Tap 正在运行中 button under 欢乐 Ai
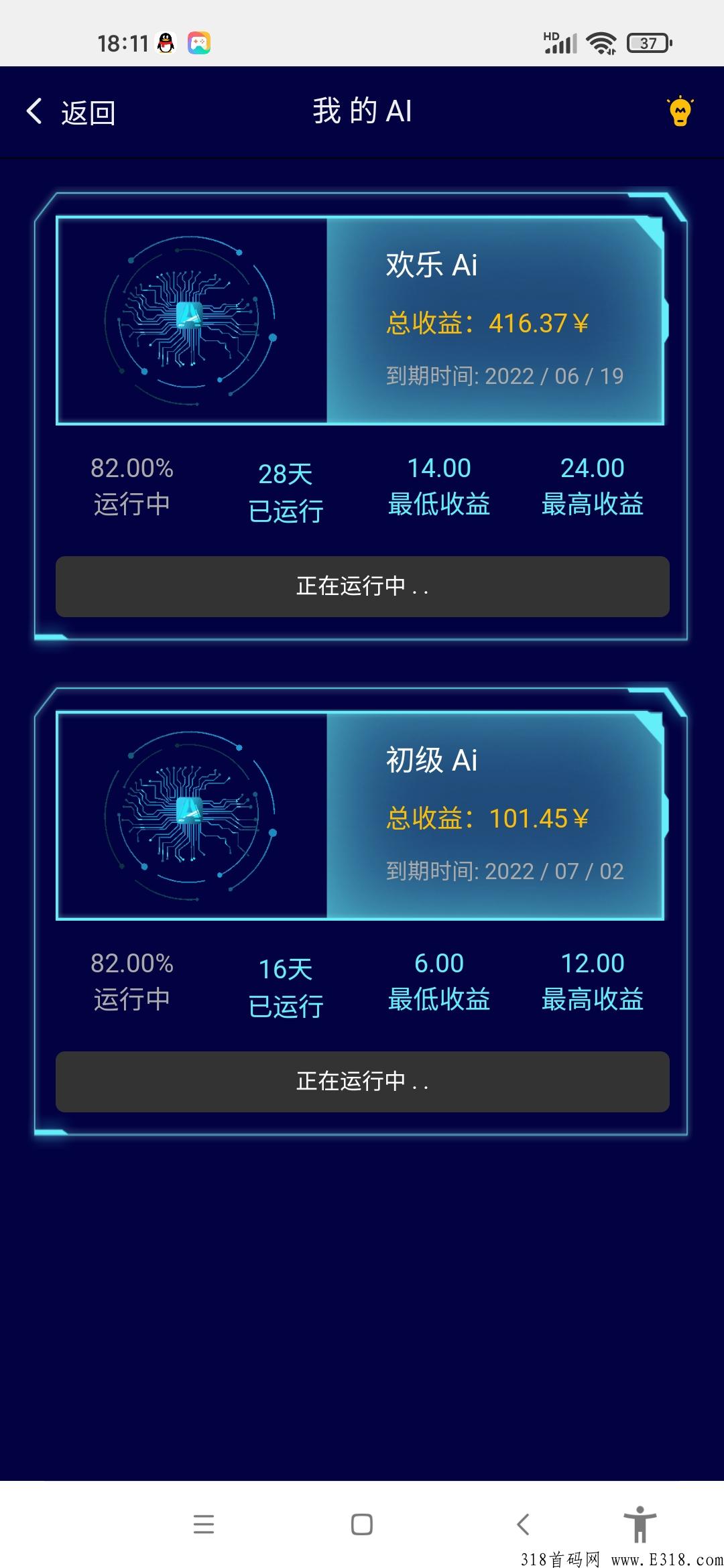Screen dimensions: 724x1568 coord(362,586)
